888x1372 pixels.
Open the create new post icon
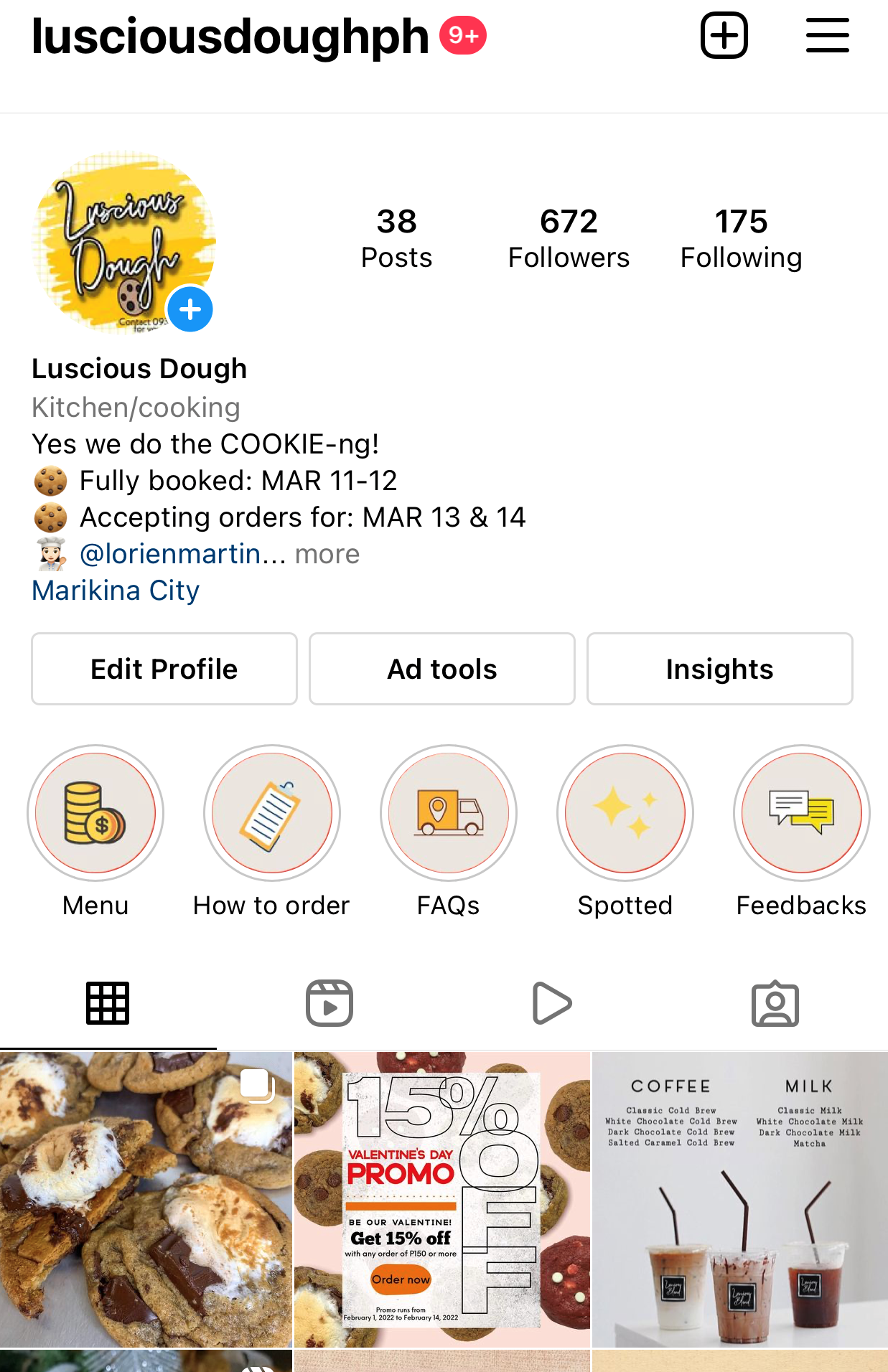(x=724, y=35)
